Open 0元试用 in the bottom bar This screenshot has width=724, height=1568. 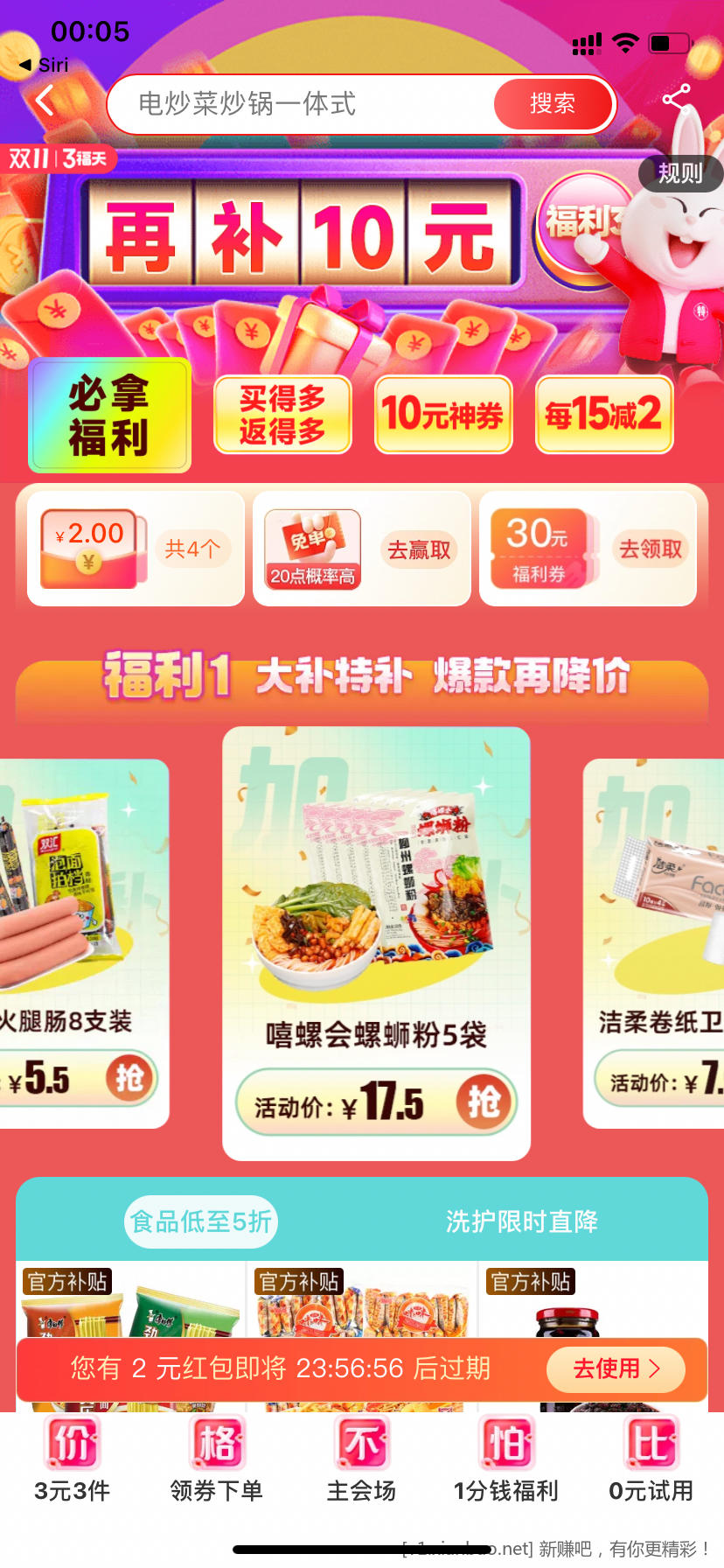[x=651, y=1457]
